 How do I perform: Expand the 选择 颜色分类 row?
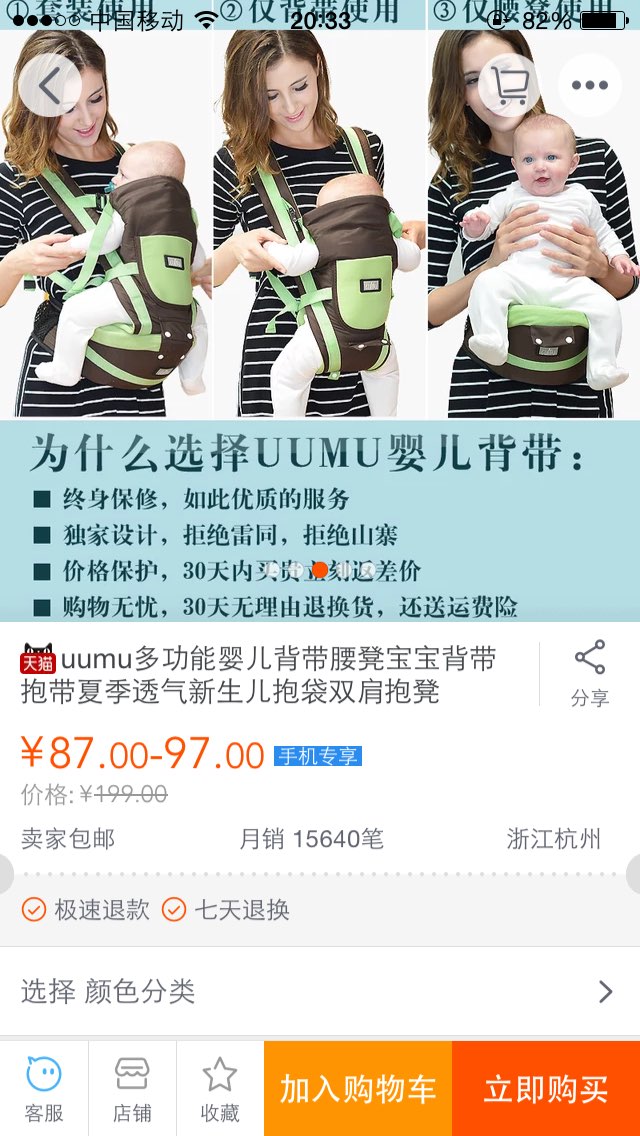320,991
